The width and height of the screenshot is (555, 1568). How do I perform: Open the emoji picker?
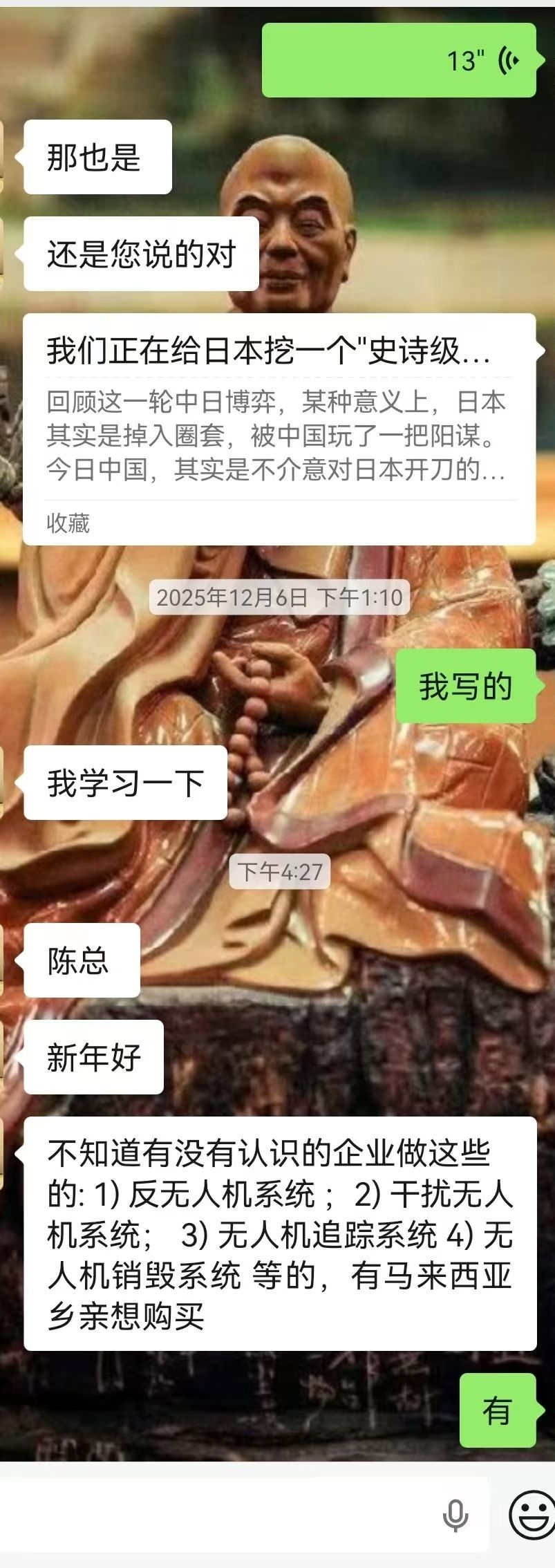(532, 1515)
